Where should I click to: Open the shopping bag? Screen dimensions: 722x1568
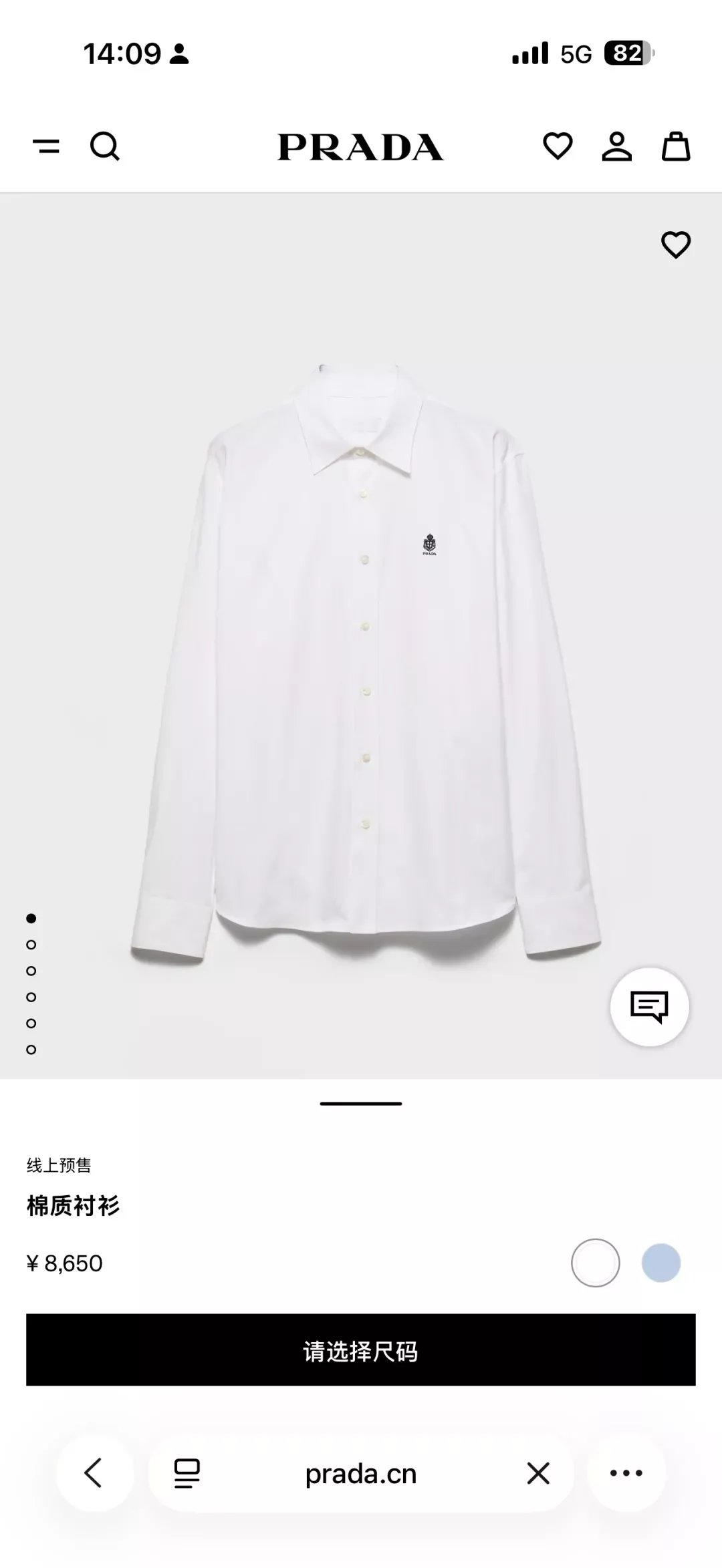(x=676, y=146)
